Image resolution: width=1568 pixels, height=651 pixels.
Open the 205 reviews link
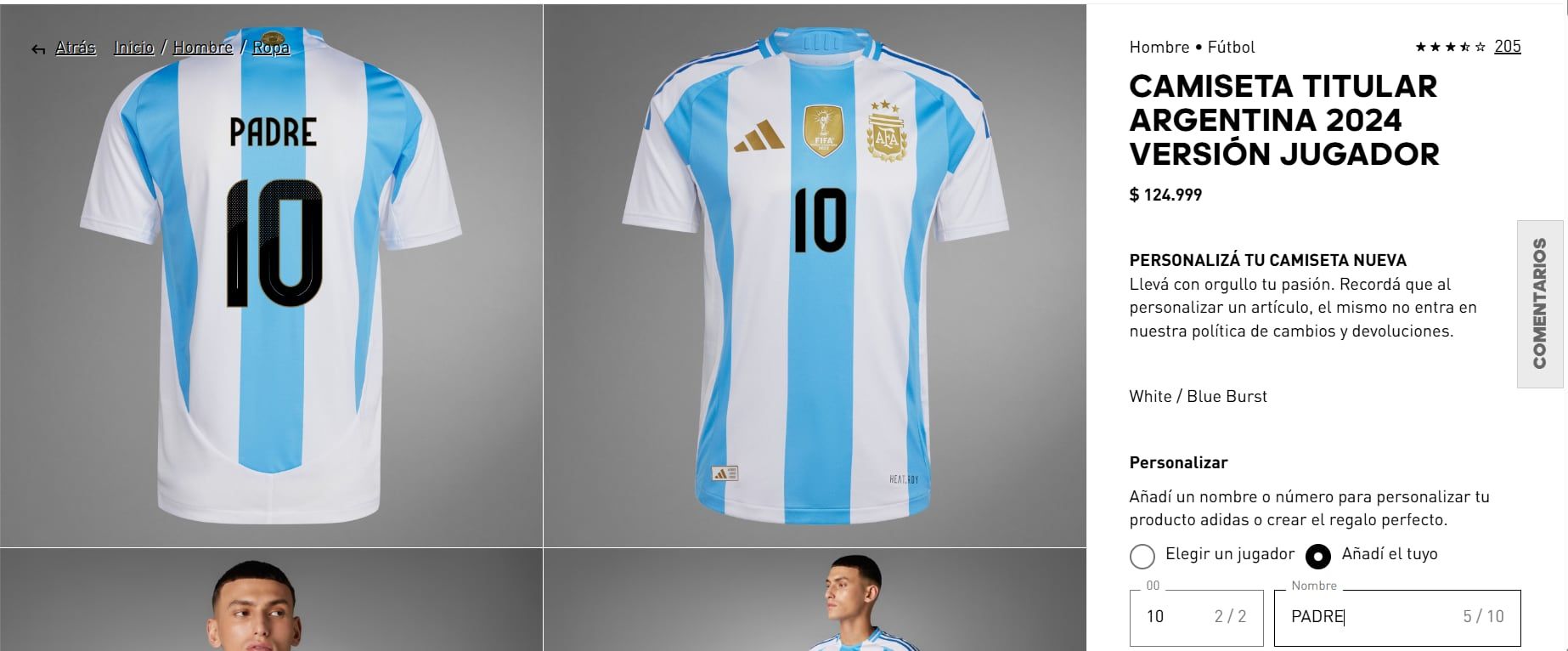coord(1507,47)
